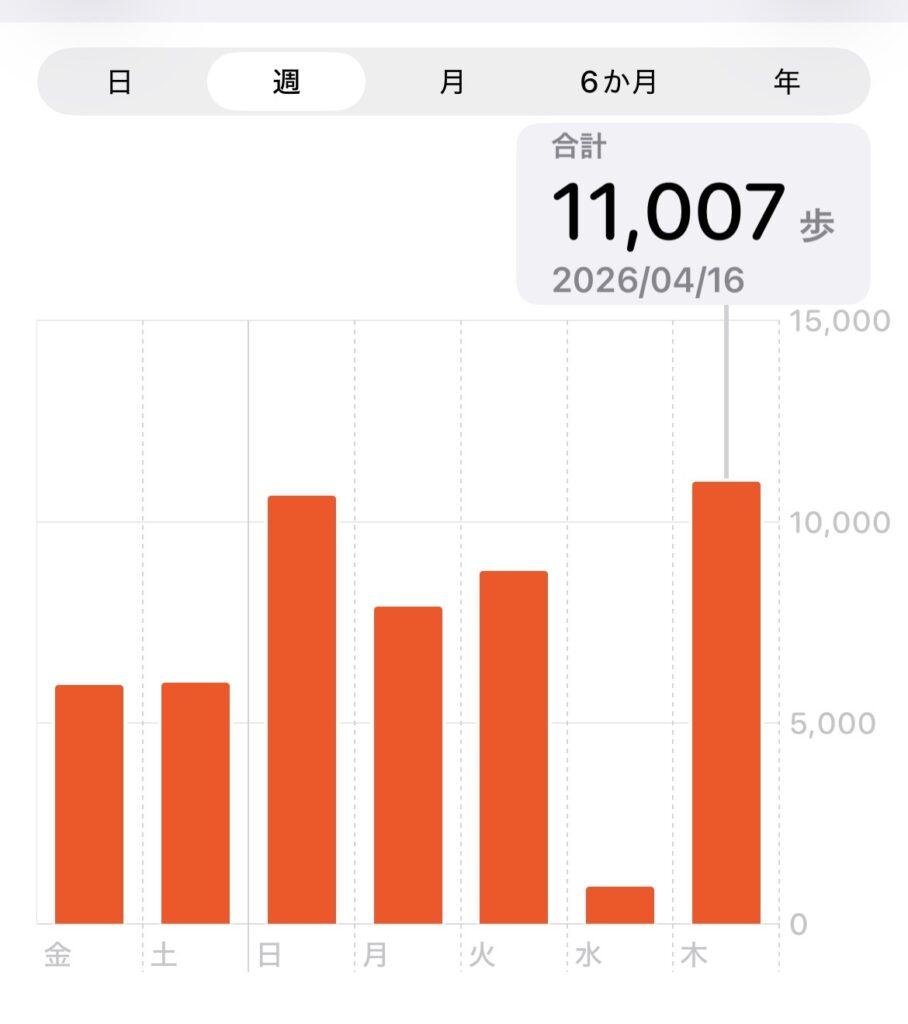Show steps for the 火 (Tuesday) bar
Image resolution: width=908 pixels, height=1024 pixels.
point(514,747)
